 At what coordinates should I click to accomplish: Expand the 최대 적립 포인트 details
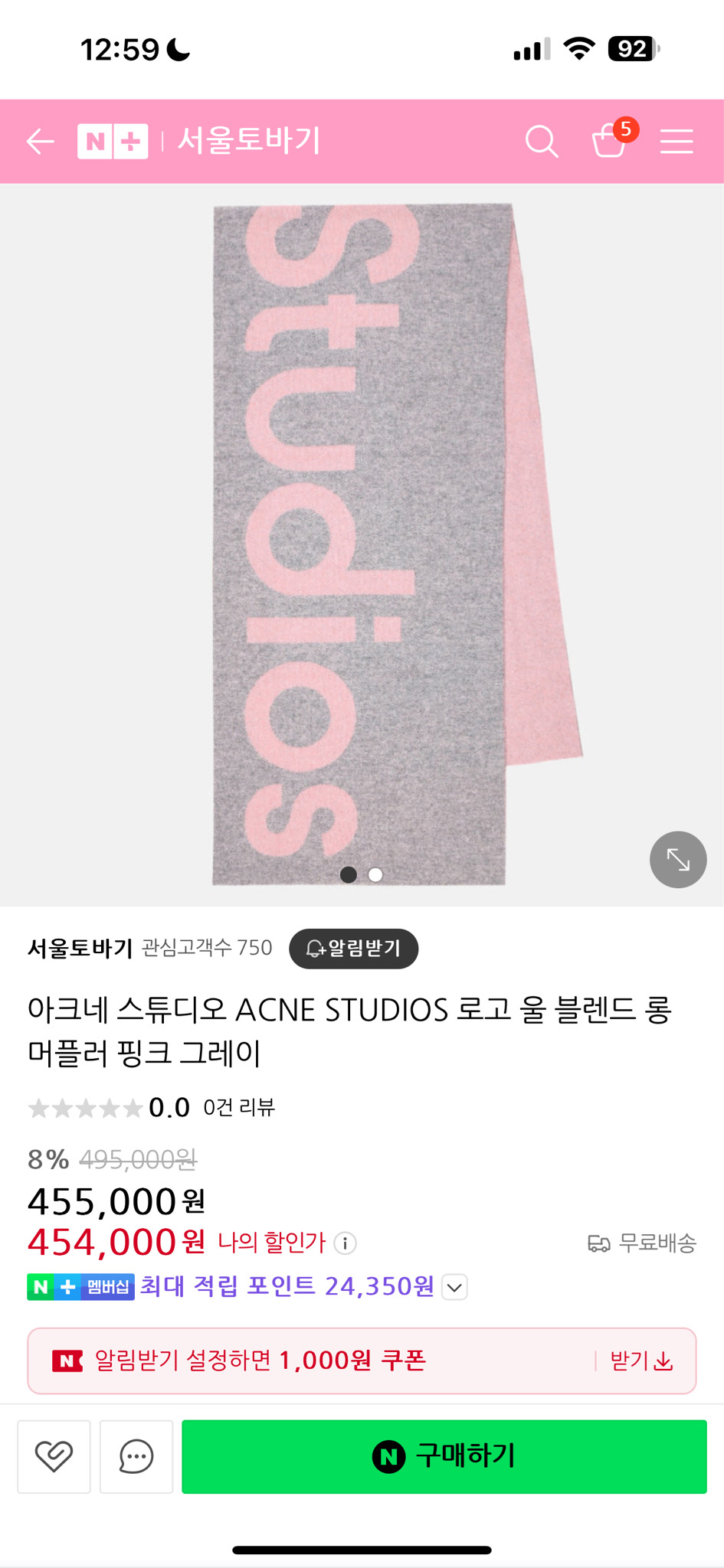click(454, 1288)
